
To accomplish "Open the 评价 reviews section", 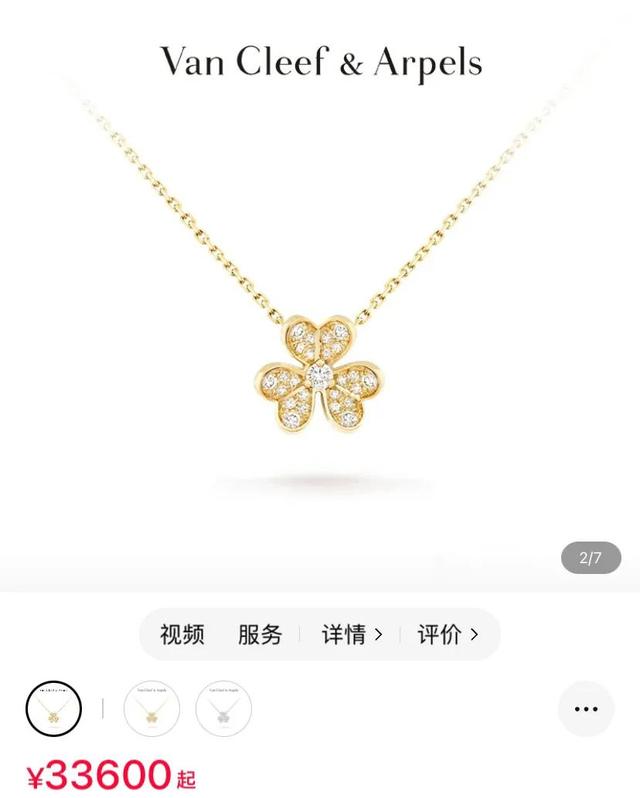I will [447, 634].
